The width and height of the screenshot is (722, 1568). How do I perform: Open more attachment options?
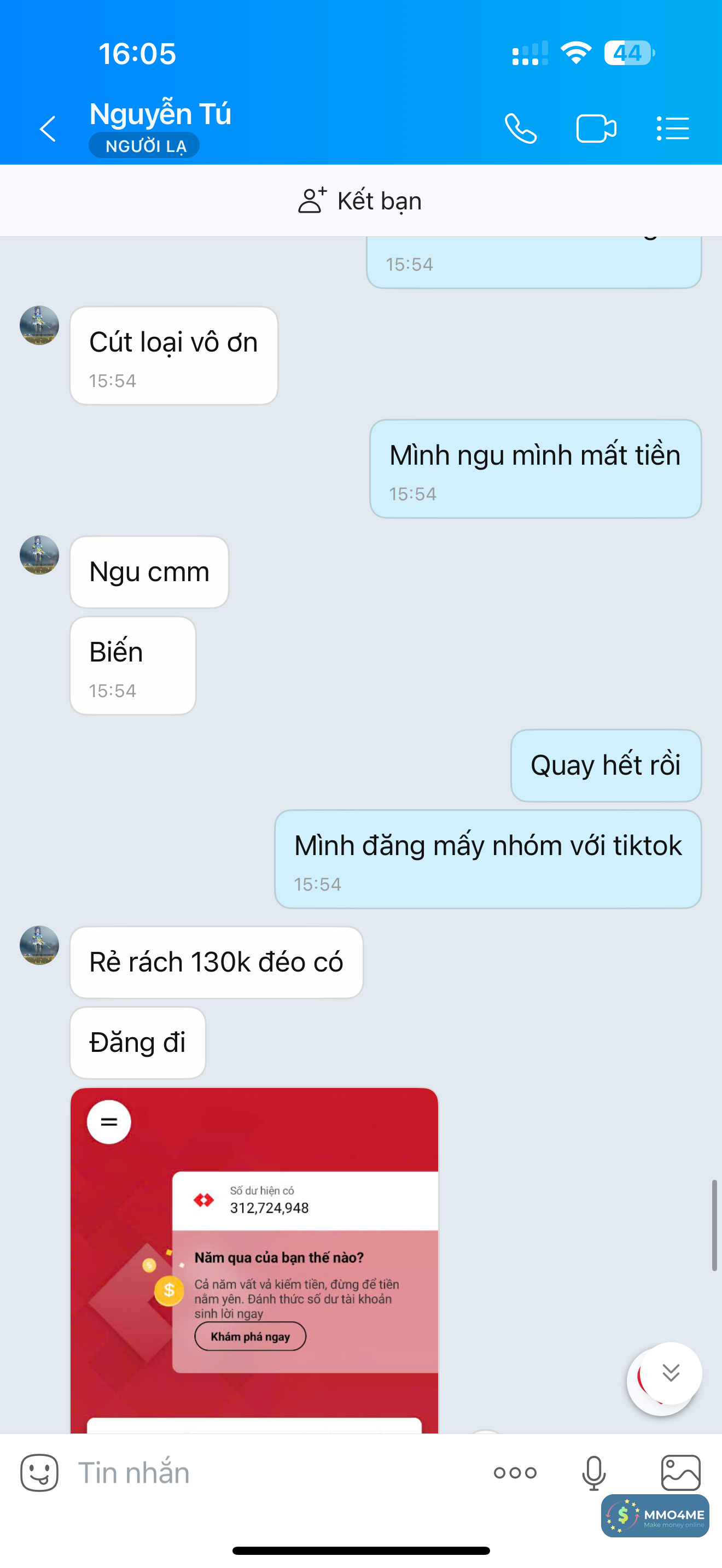[x=515, y=1473]
